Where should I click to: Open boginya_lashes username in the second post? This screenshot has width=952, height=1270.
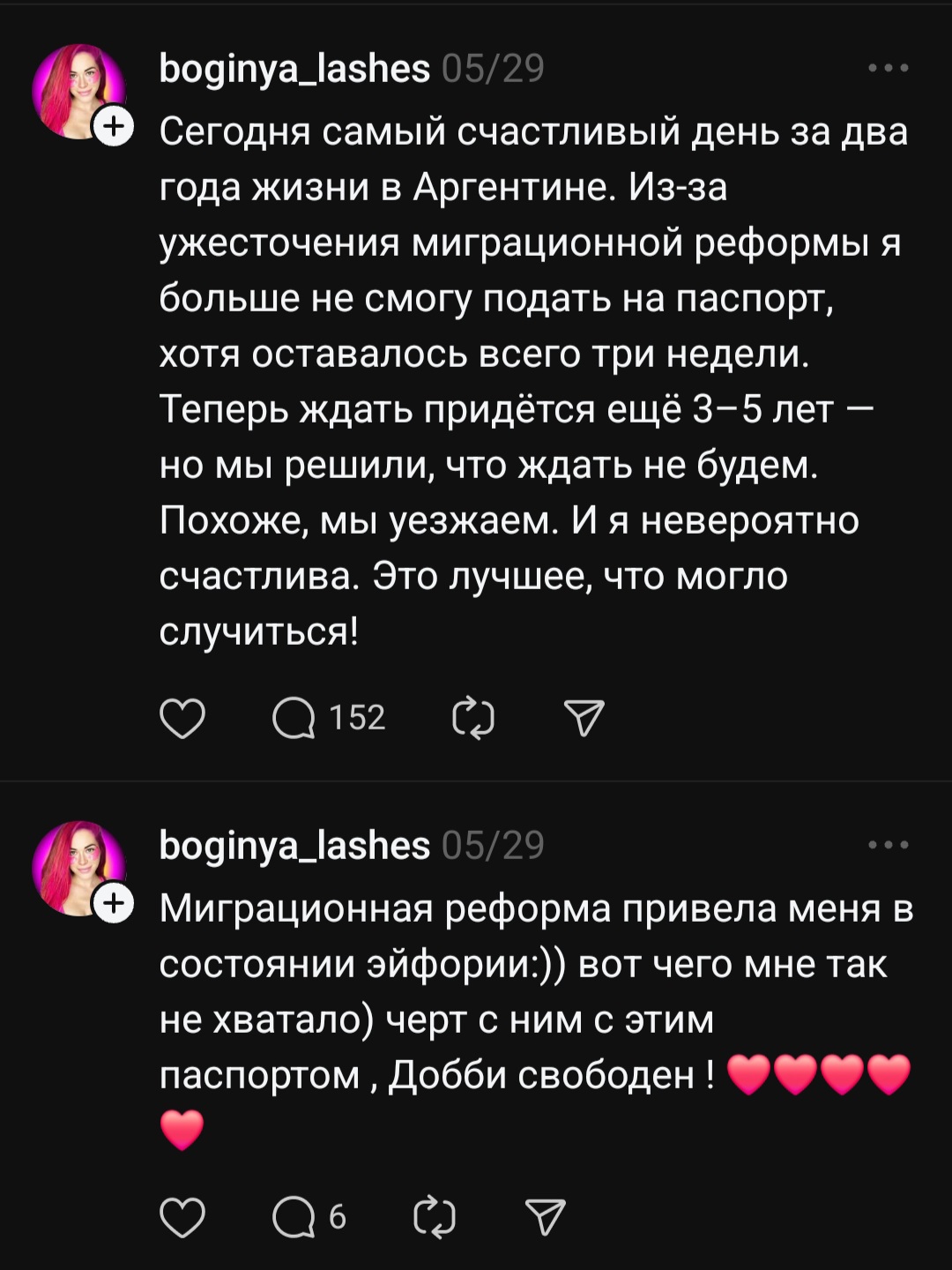click(x=294, y=845)
